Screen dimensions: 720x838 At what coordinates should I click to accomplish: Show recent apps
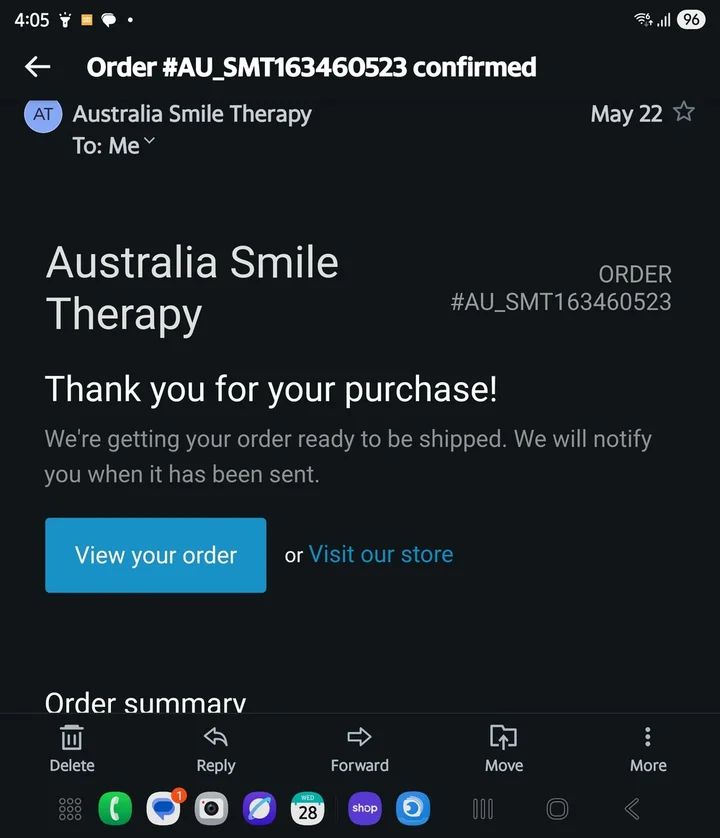[483, 808]
